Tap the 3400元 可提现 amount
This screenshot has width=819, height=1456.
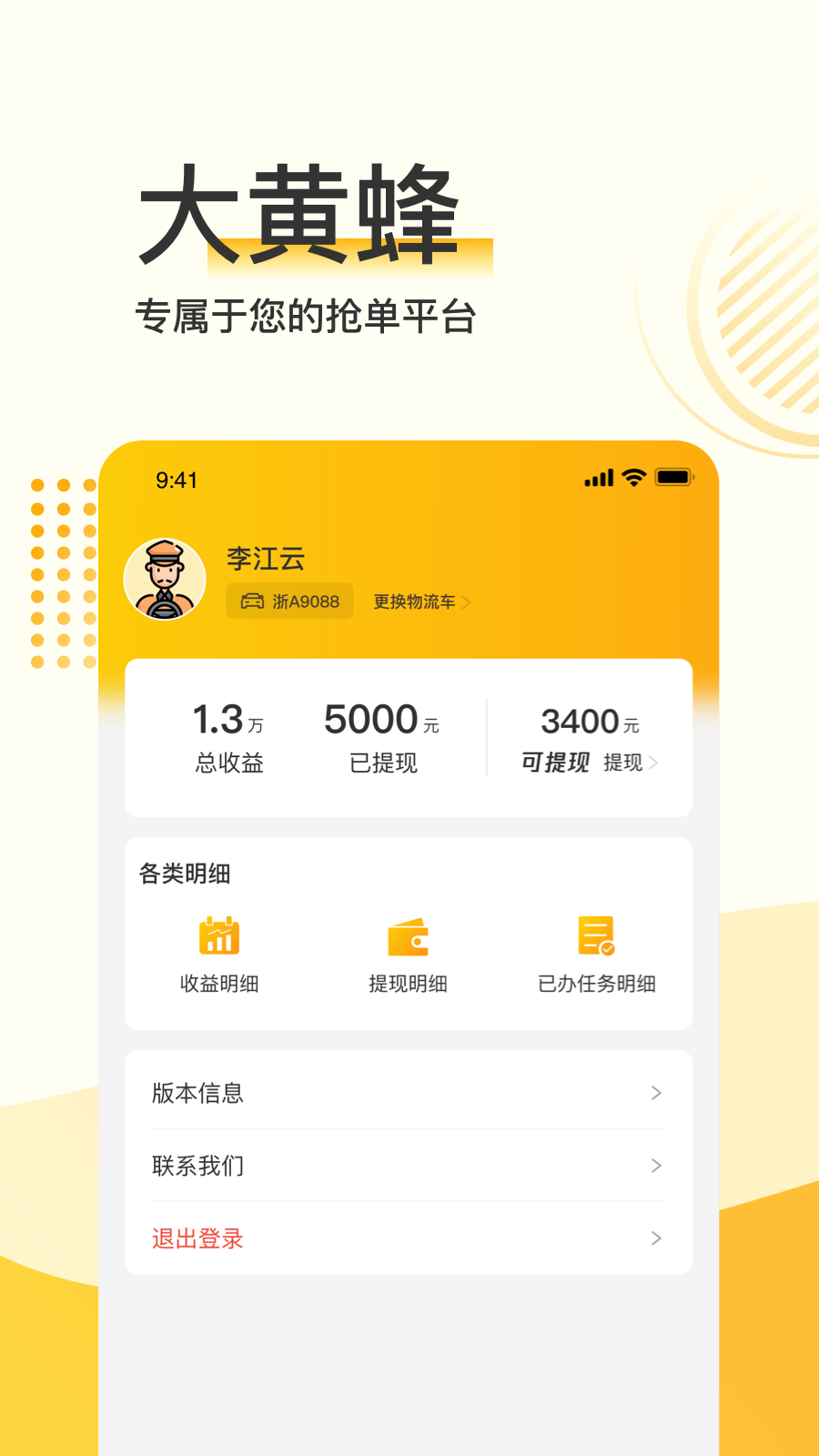point(590,721)
